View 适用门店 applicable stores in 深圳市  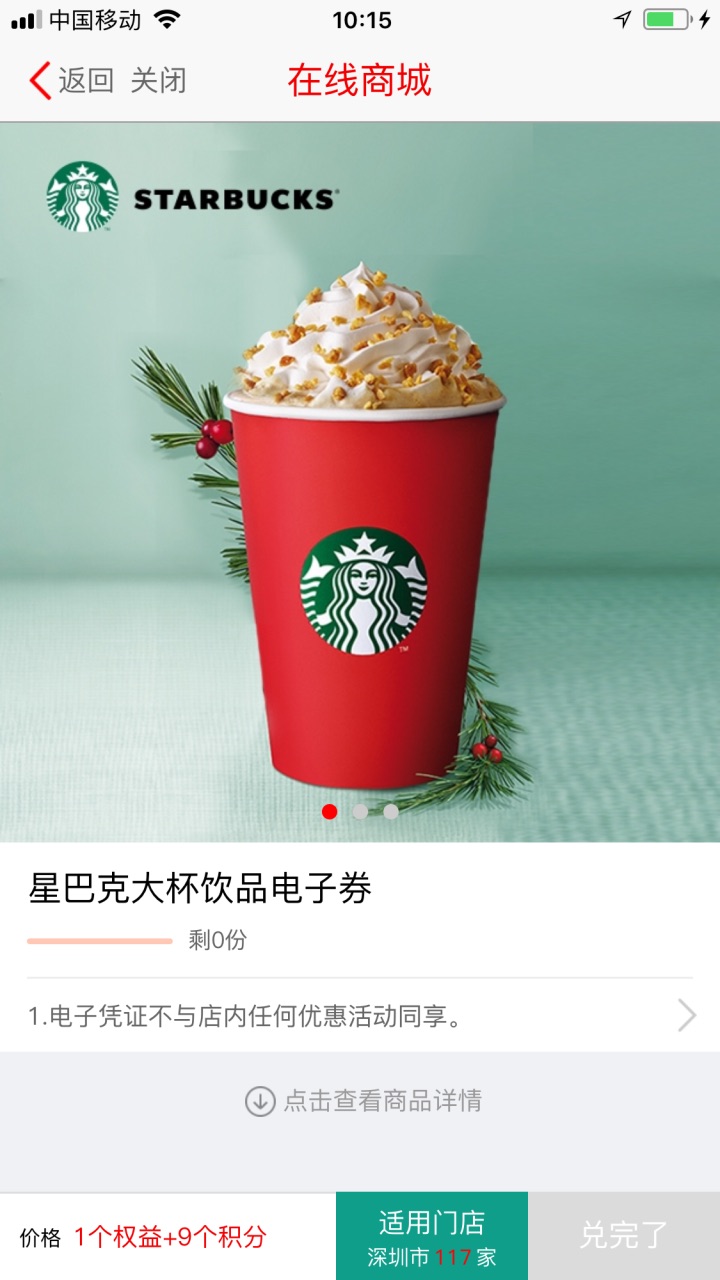pyautogui.click(x=432, y=1236)
